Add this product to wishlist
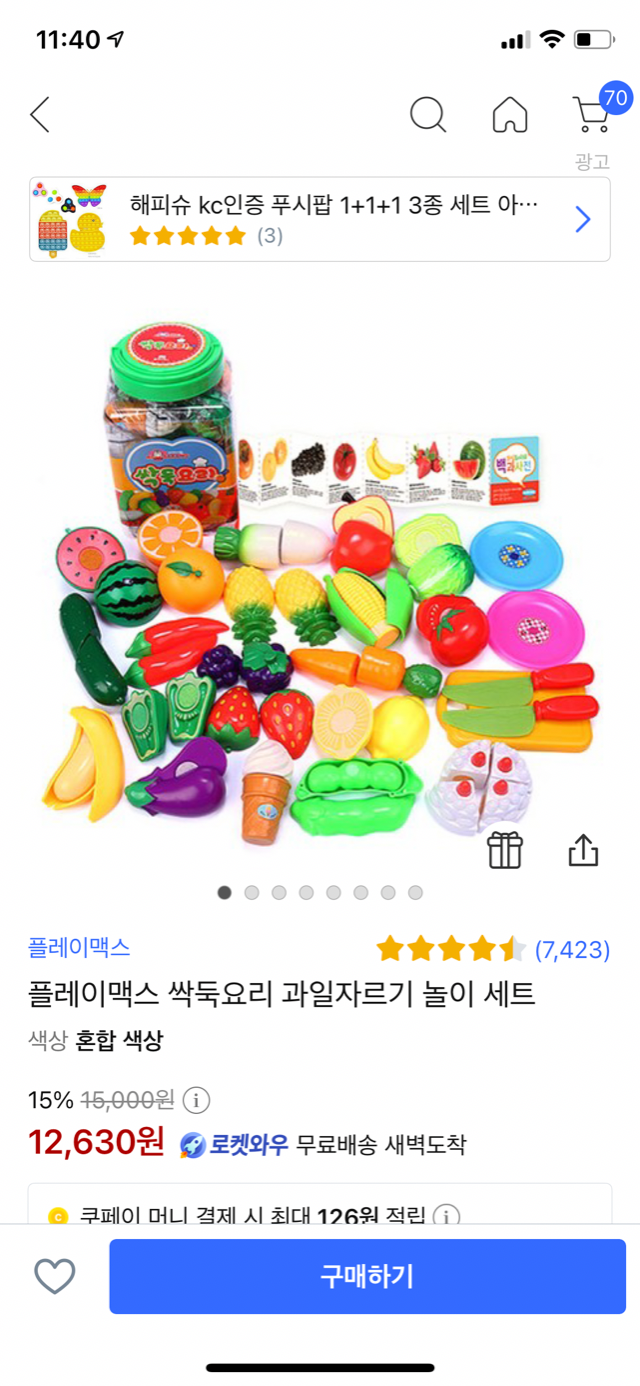This screenshot has height=1386, width=640. tap(55, 1276)
